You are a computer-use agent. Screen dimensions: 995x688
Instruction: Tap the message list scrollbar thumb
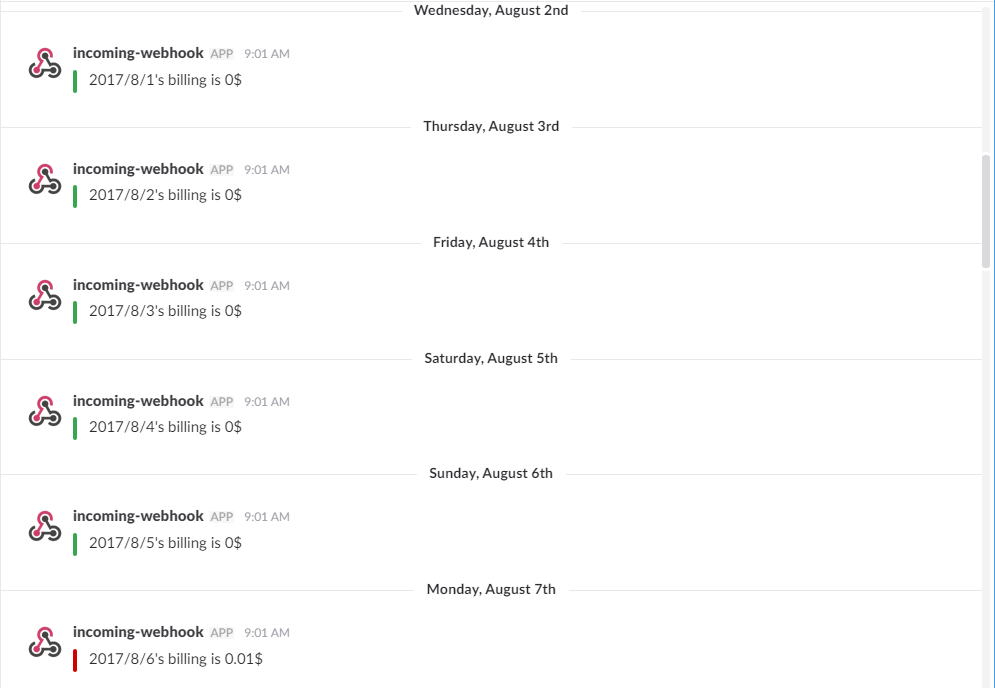[987, 210]
